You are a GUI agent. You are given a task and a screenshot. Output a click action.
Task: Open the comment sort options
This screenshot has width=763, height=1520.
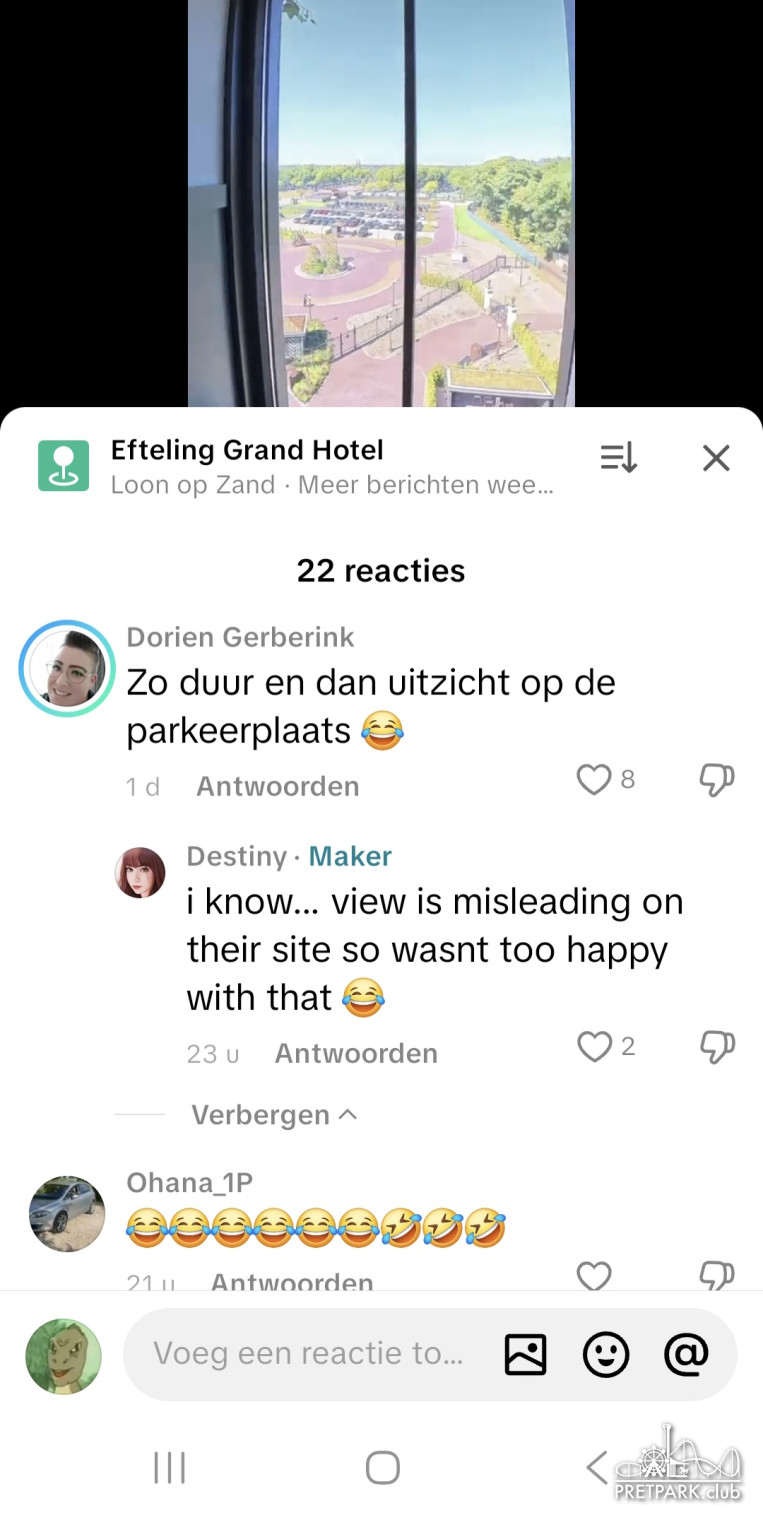tap(618, 458)
